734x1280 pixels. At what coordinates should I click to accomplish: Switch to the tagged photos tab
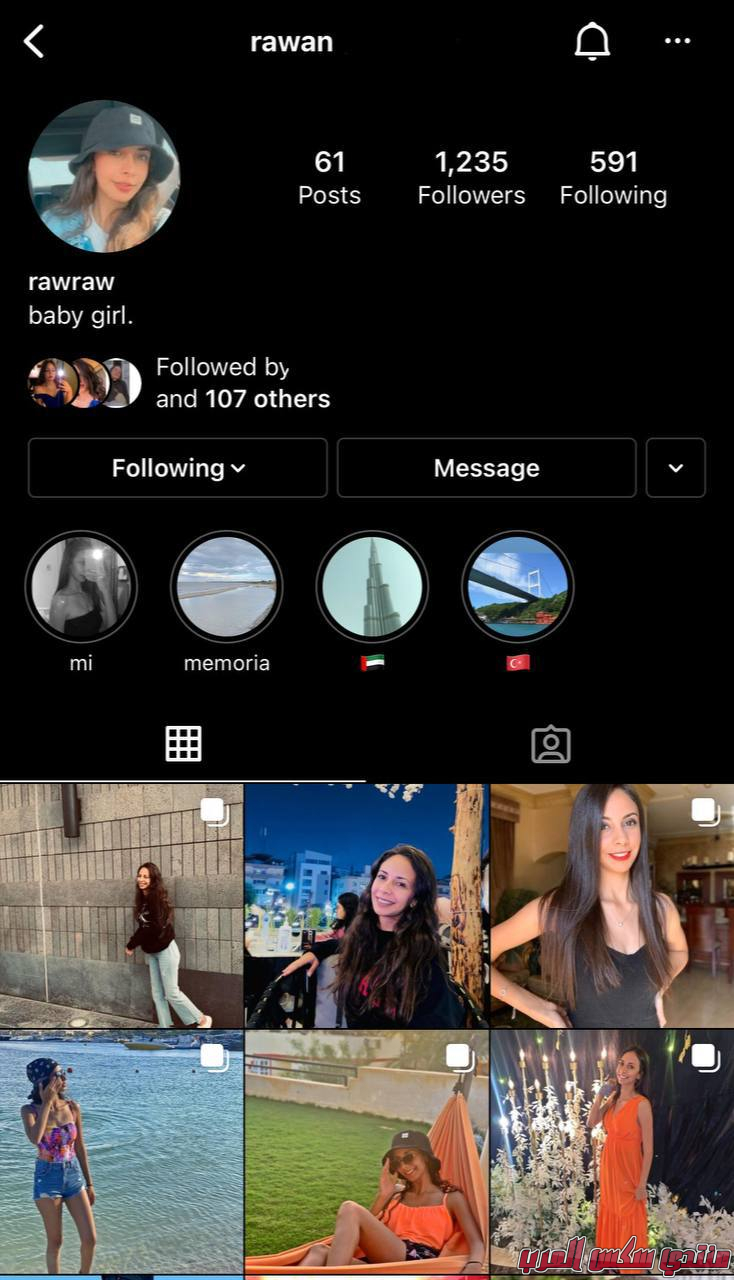click(x=550, y=744)
